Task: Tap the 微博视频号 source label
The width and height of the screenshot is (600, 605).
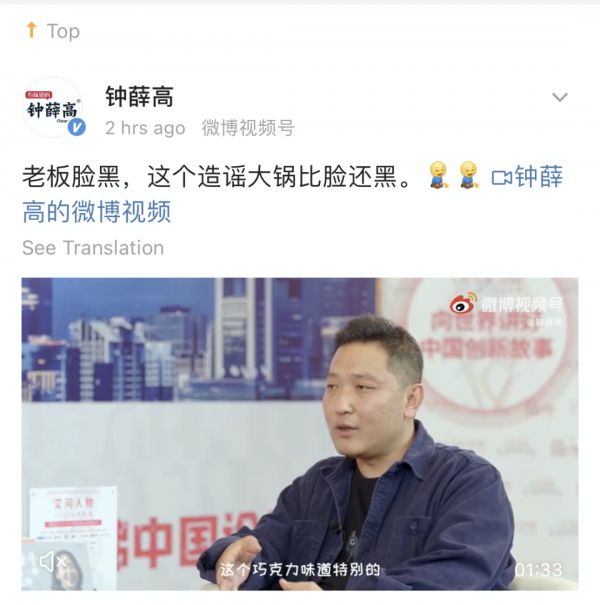Action: pos(248,128)
